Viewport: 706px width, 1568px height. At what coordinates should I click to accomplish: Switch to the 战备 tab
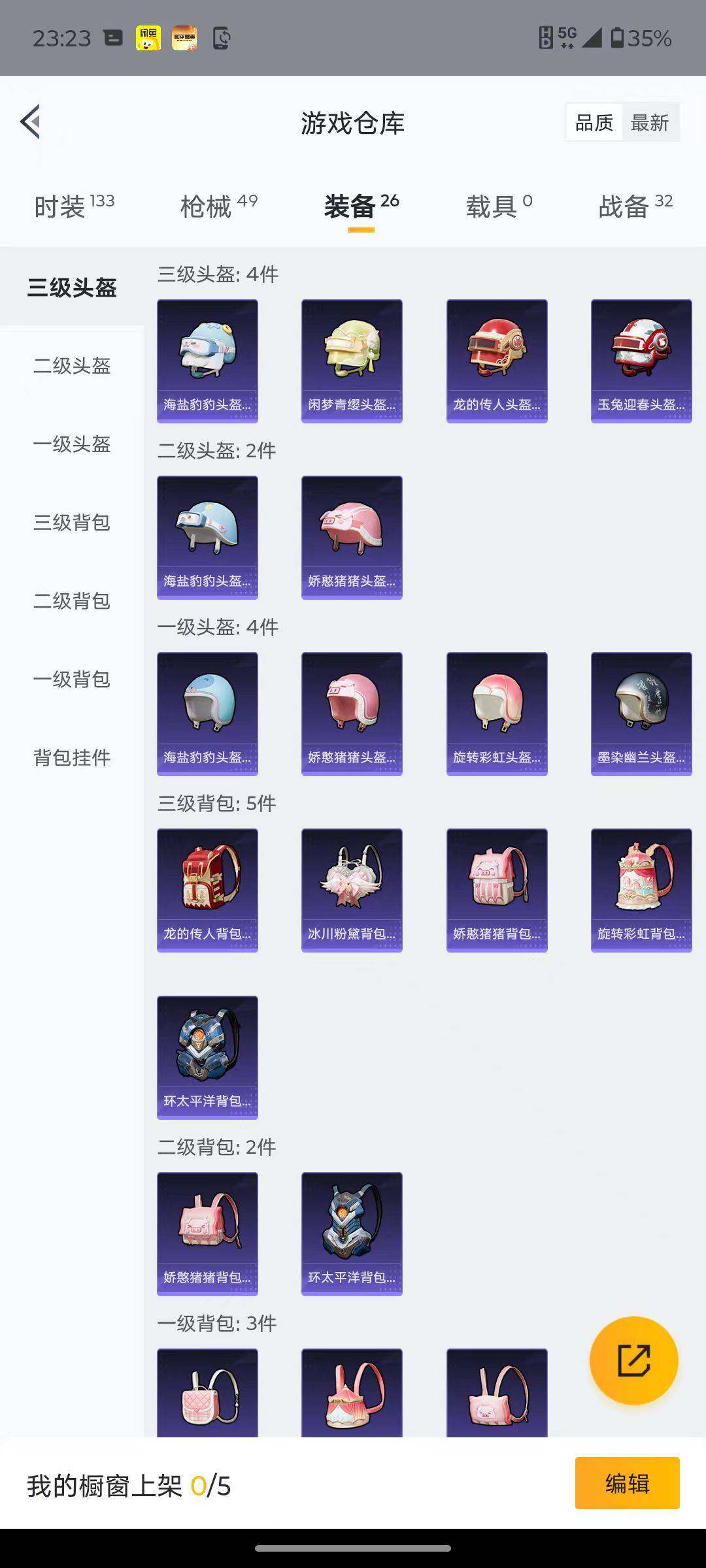tap(635, 206)
